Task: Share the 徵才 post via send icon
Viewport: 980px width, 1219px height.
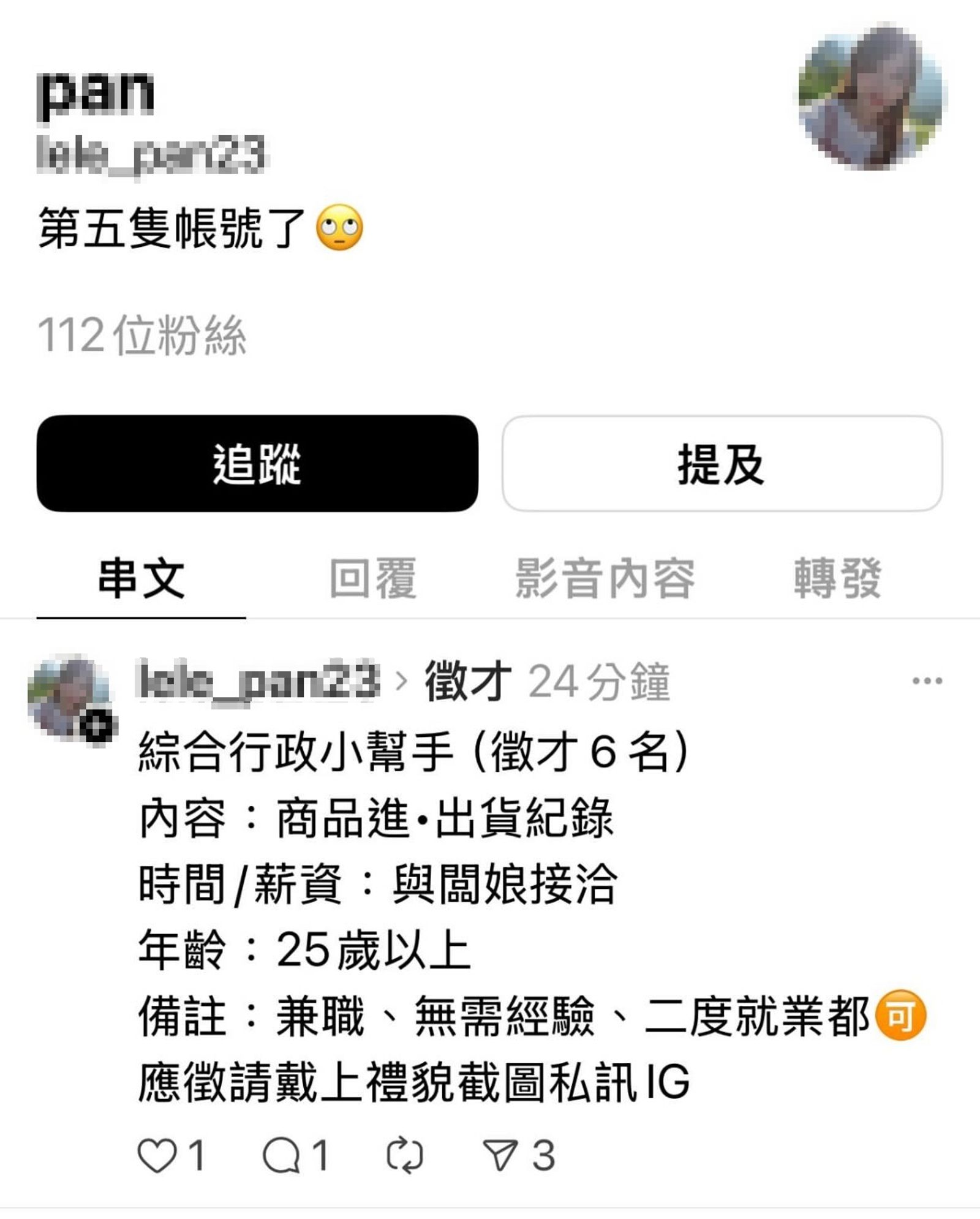Action: 500,1155
